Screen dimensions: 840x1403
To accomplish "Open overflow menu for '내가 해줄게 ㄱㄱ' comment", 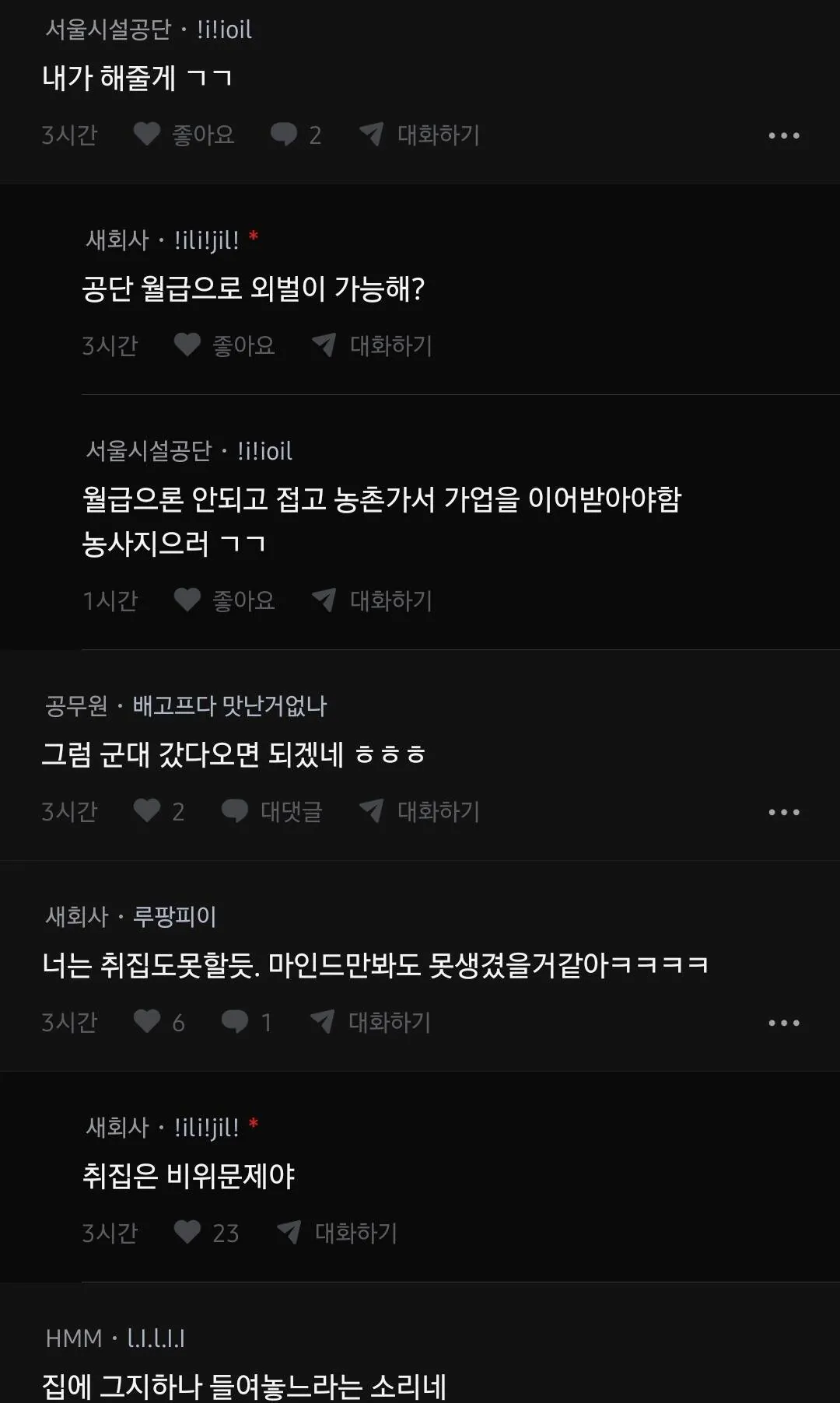I will 783,135.
